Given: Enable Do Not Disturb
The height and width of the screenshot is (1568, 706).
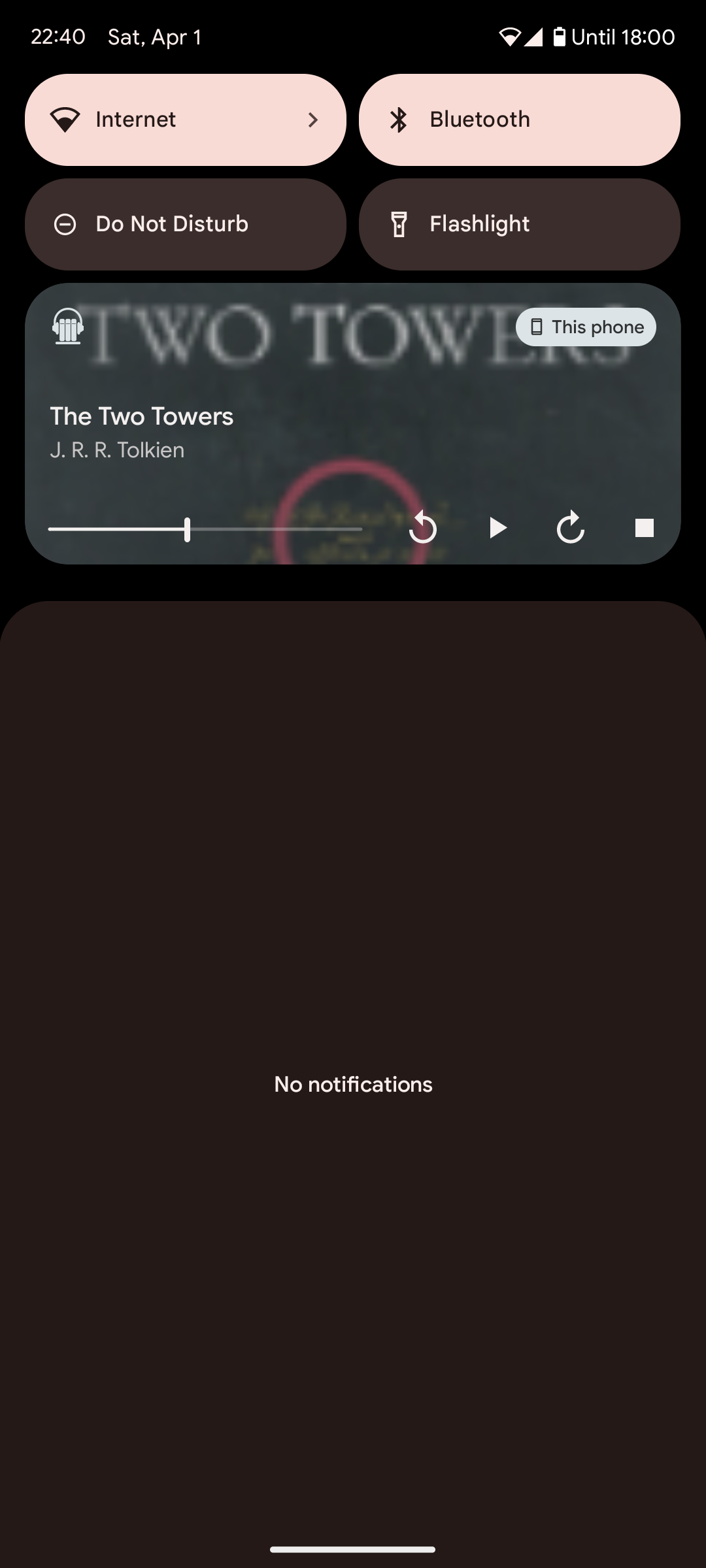Looking at the screenshot, I should (x=185, y=224).
